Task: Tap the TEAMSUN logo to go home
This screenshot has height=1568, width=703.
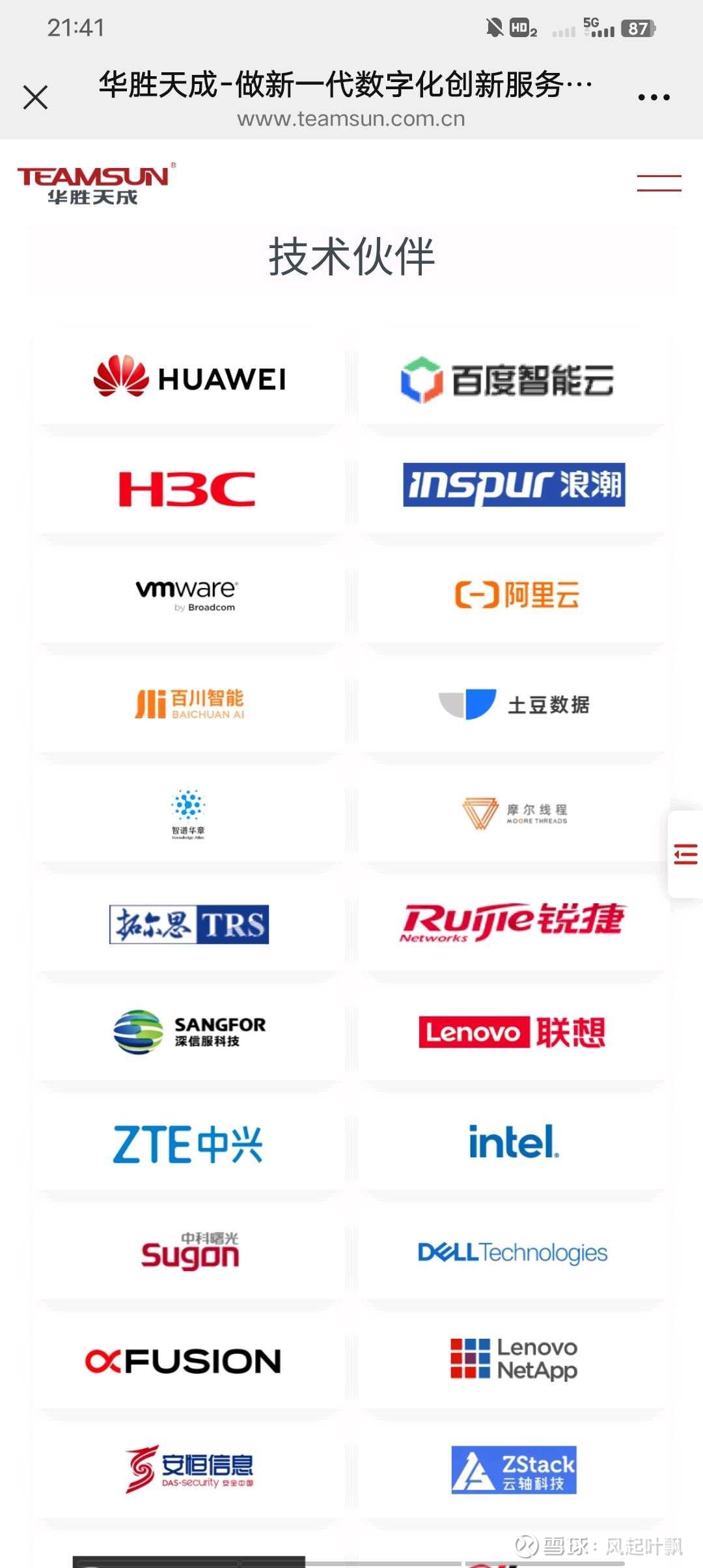Action: point(96,184)
